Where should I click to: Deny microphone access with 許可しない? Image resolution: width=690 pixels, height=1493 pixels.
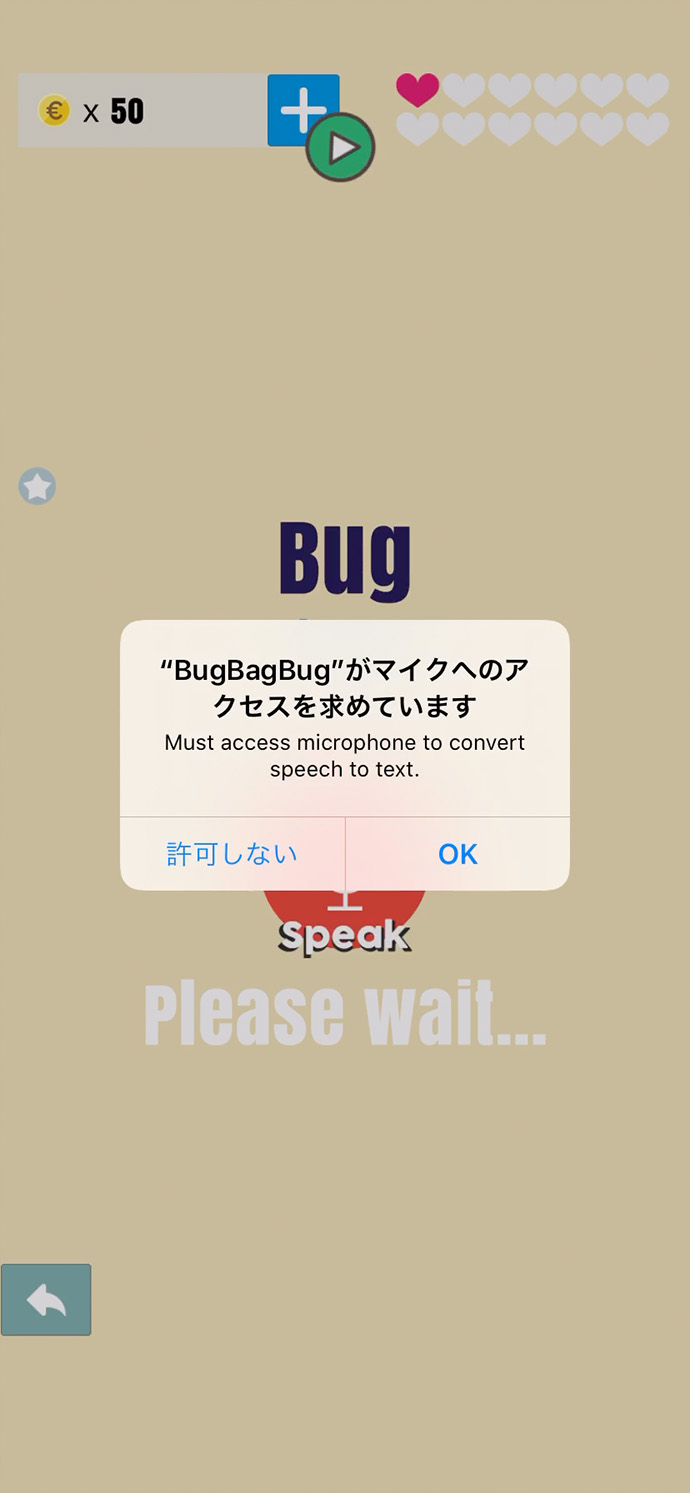tap(232, 854)
